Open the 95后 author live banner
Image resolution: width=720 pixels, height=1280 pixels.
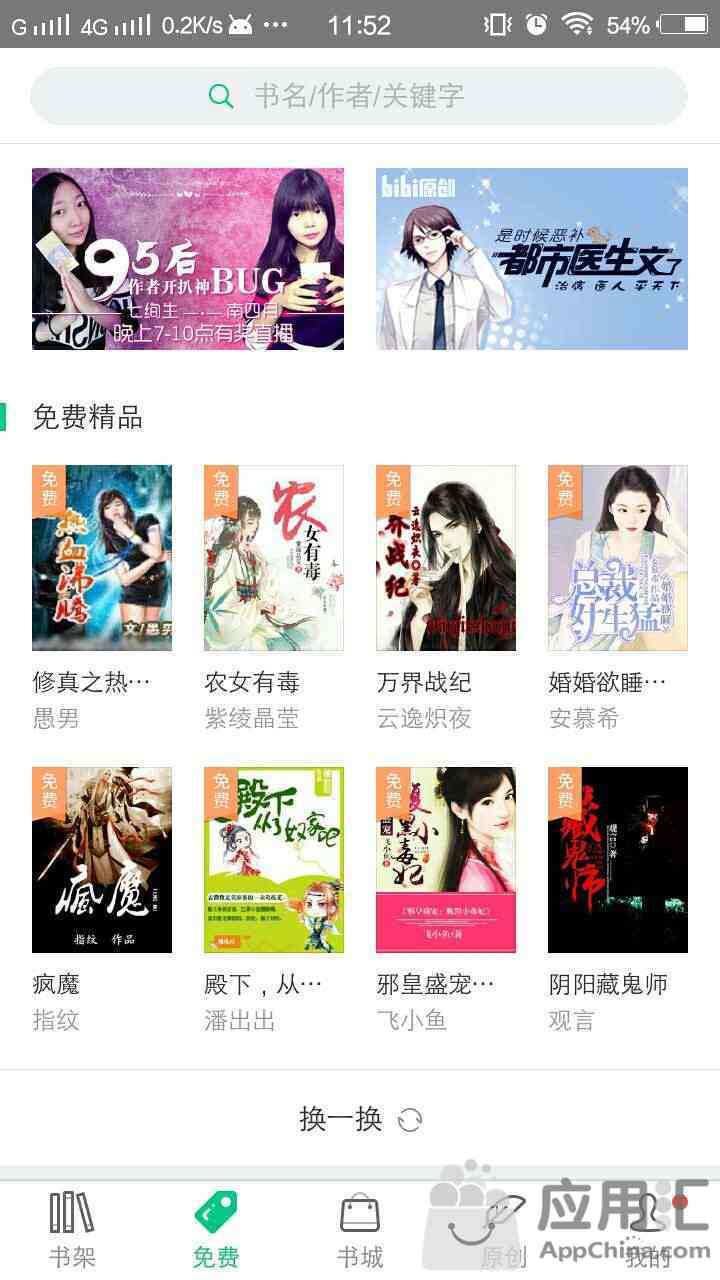(x=188, y=259)
